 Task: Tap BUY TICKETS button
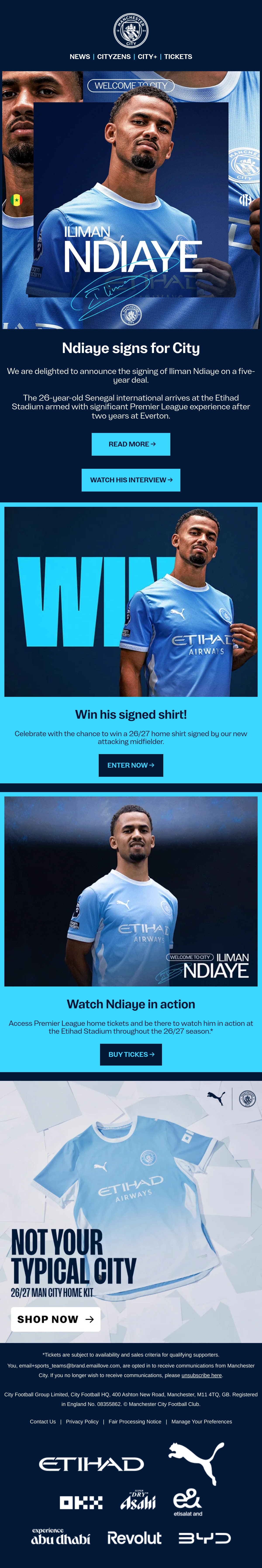(x=131, y=1054)
